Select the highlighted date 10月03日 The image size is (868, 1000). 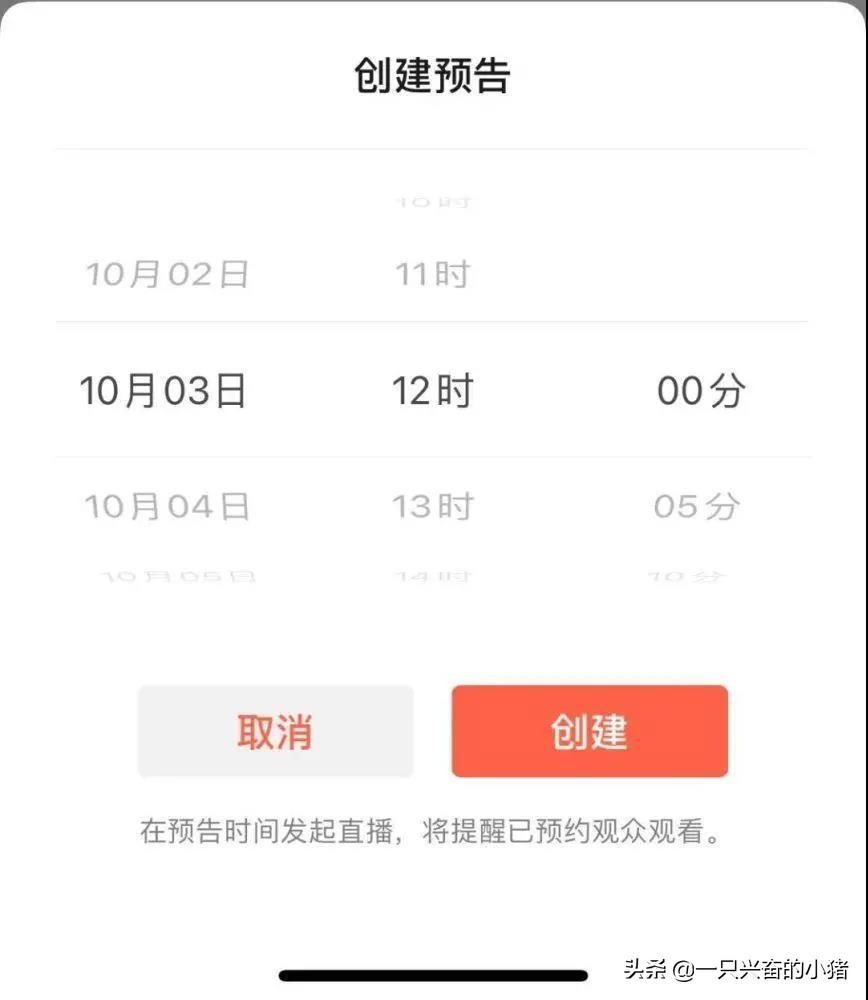165,390
